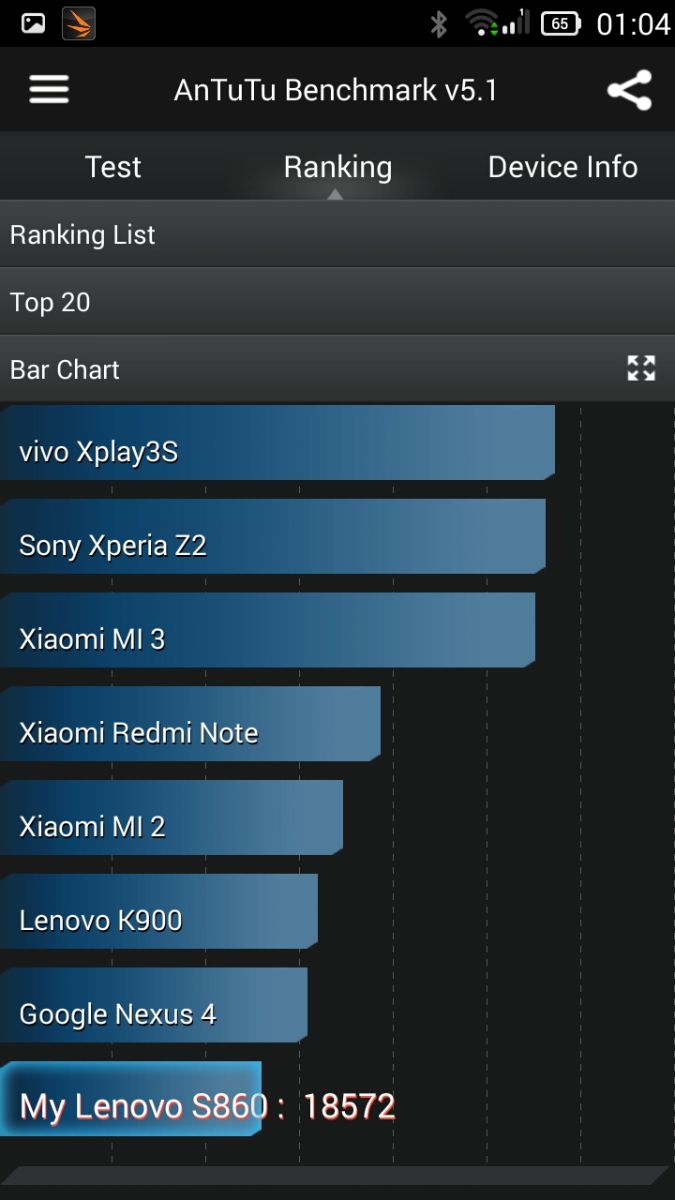This screenshot has height=1200, width=675.
Task: Open the hamburger drawer menu
Action: [49, 90]
